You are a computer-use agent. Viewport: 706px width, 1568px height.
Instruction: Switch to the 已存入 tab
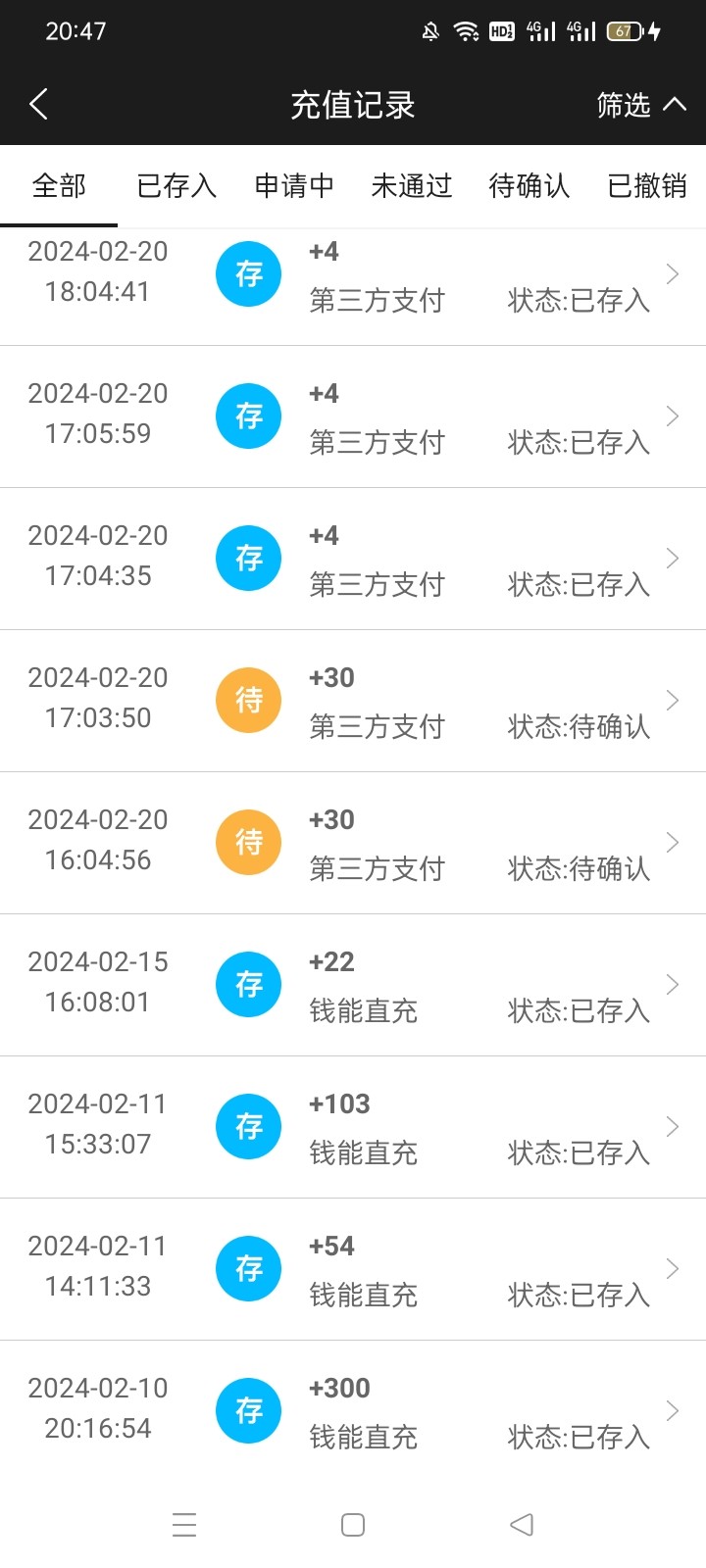pyautogui.click(x=176, y=186)
